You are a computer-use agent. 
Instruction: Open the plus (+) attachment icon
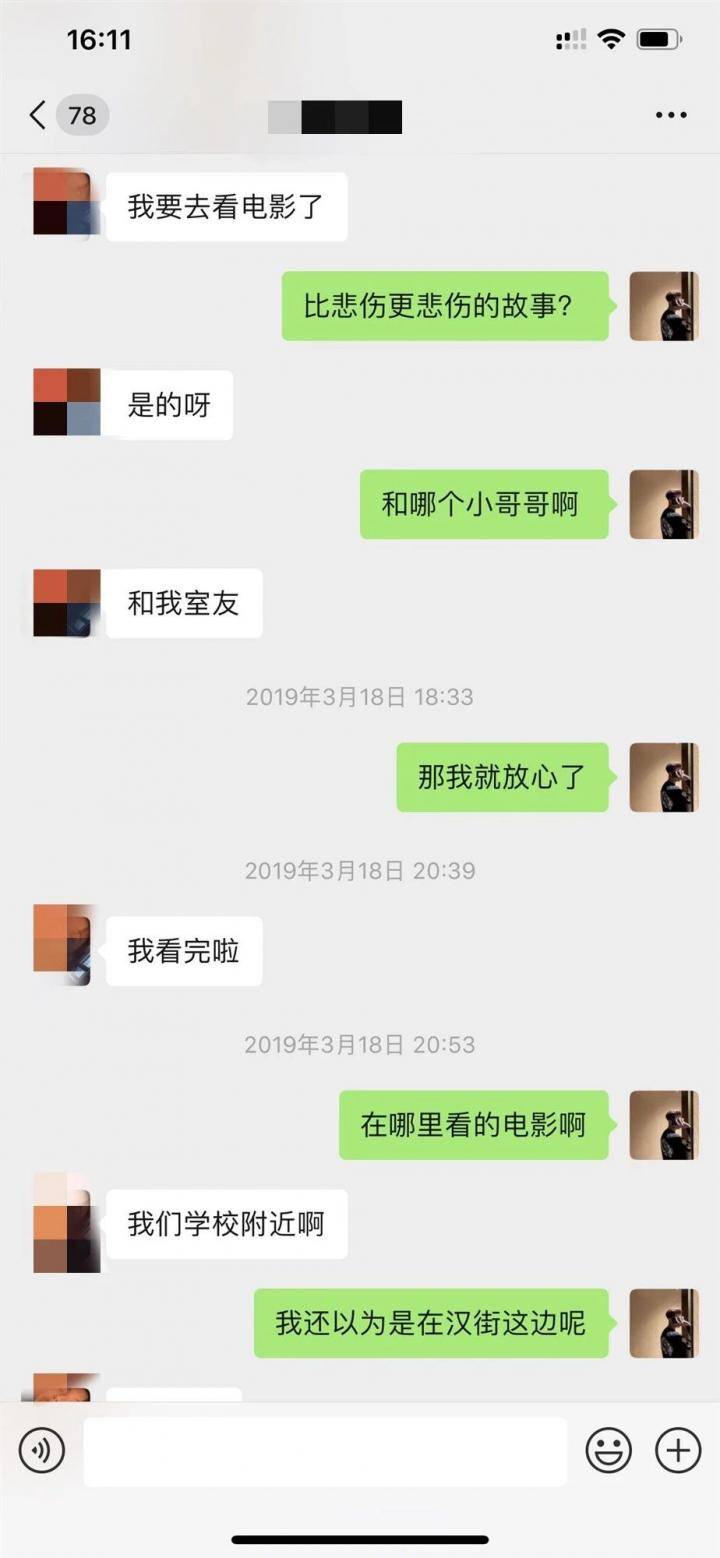click(x=678, y=1450)
